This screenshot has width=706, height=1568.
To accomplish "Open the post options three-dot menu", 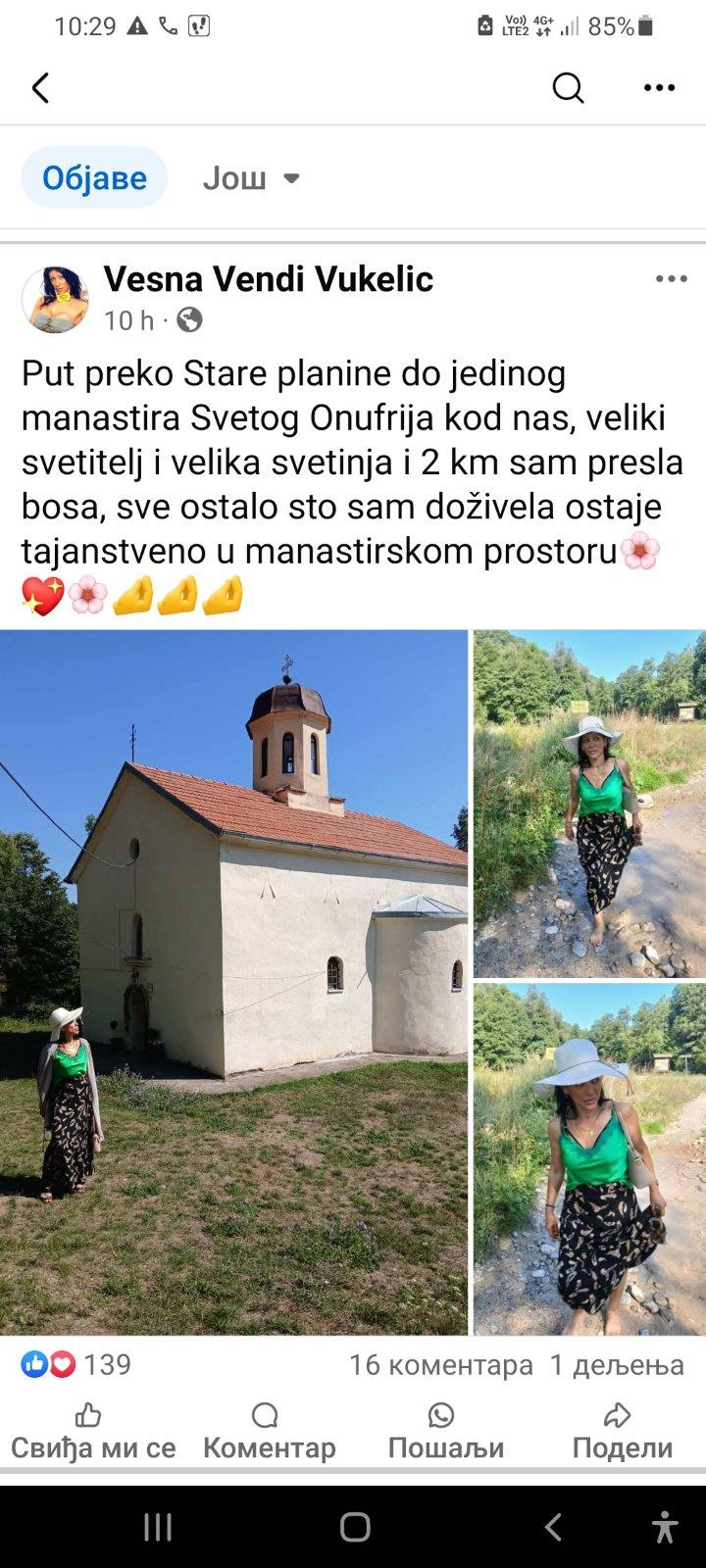I will point(672,278).
